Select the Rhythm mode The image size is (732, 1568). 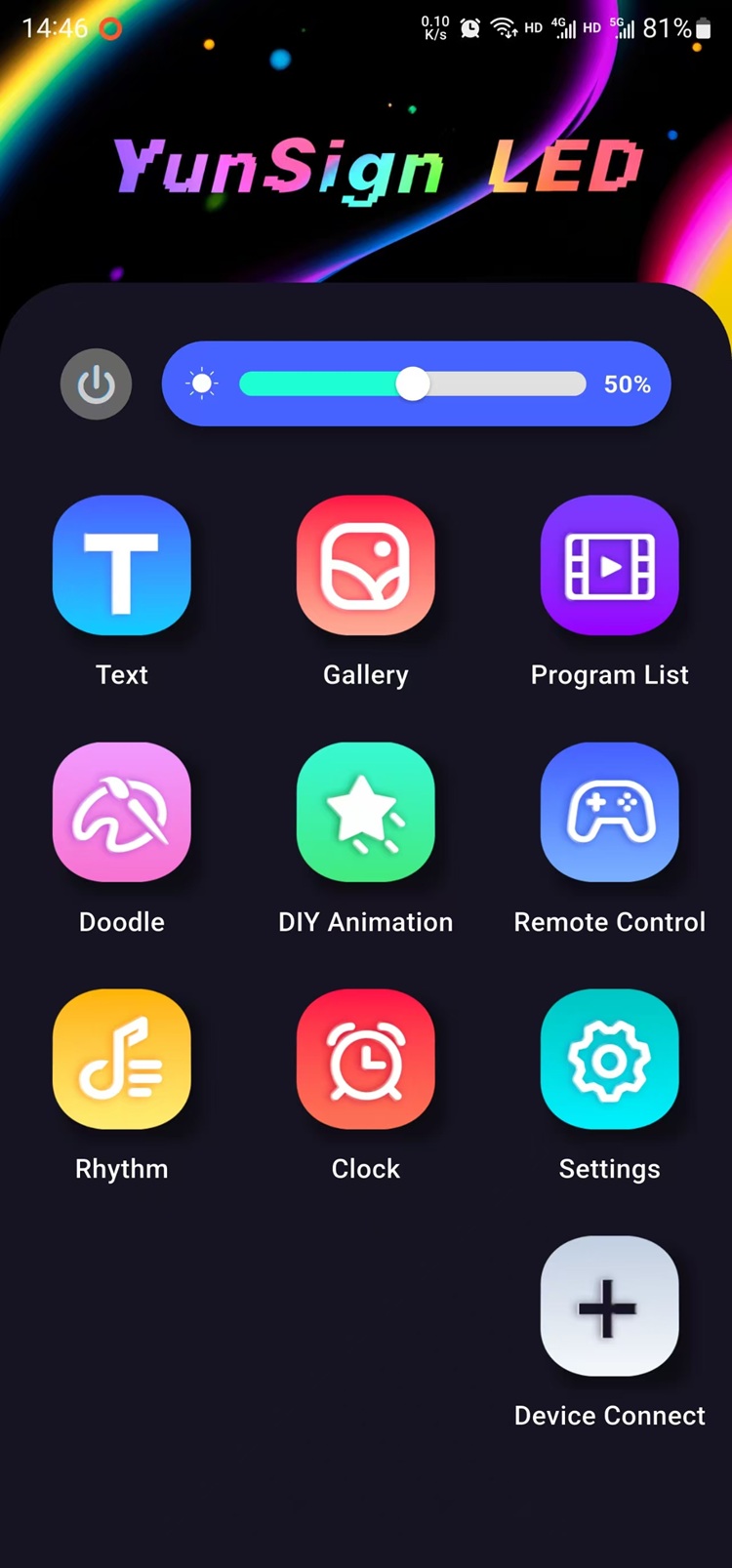click(x=122, y=1060)
